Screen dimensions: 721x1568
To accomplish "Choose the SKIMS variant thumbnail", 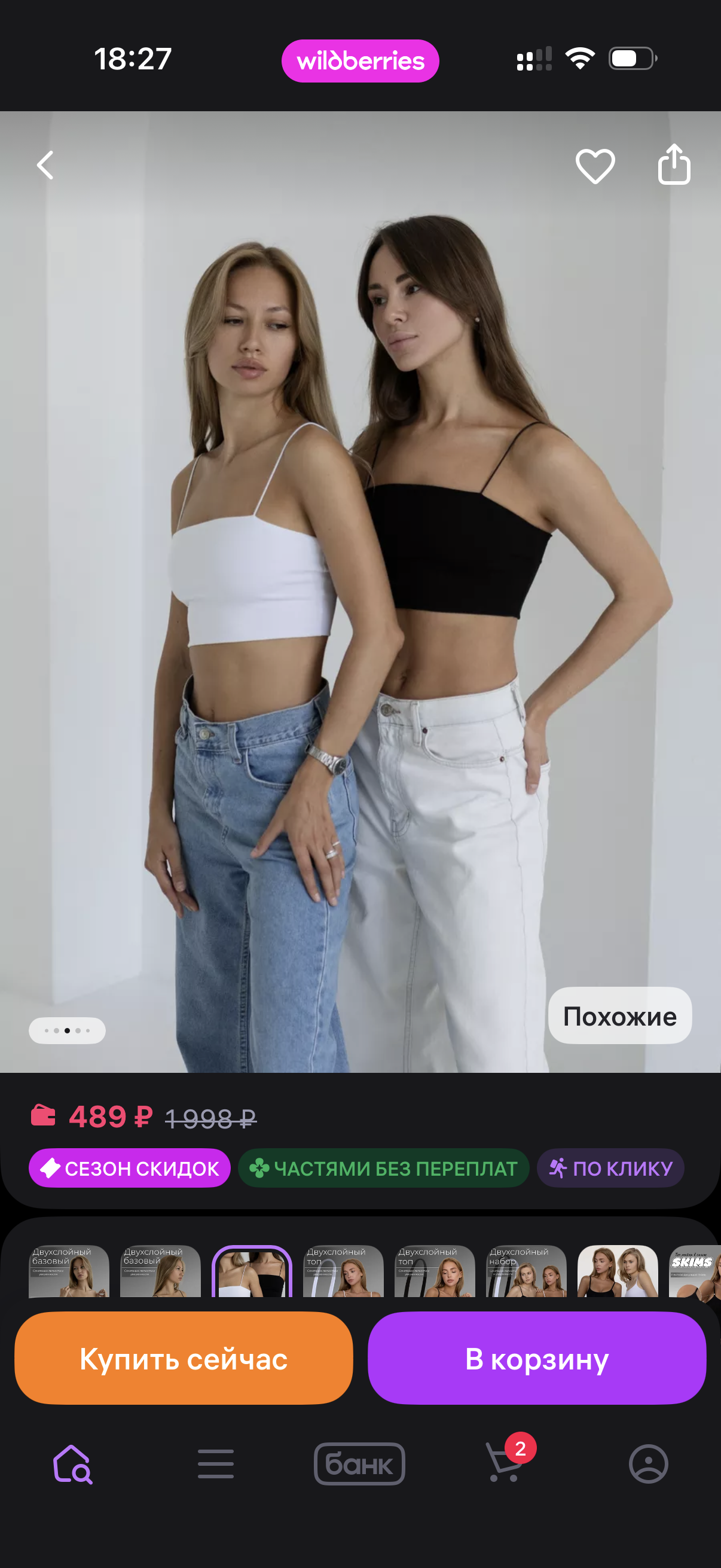I will [x=694, y=1271].
